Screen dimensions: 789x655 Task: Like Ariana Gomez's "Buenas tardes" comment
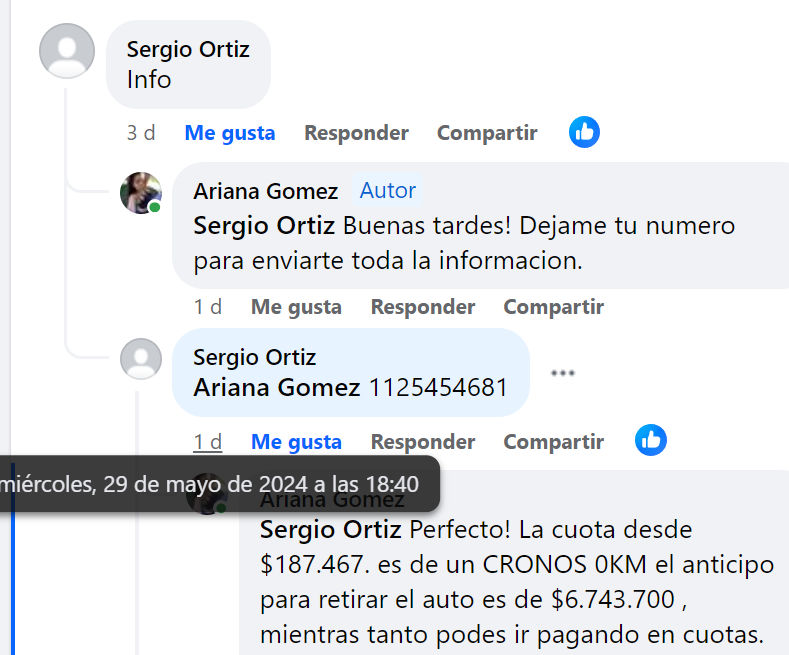point(296,307)
